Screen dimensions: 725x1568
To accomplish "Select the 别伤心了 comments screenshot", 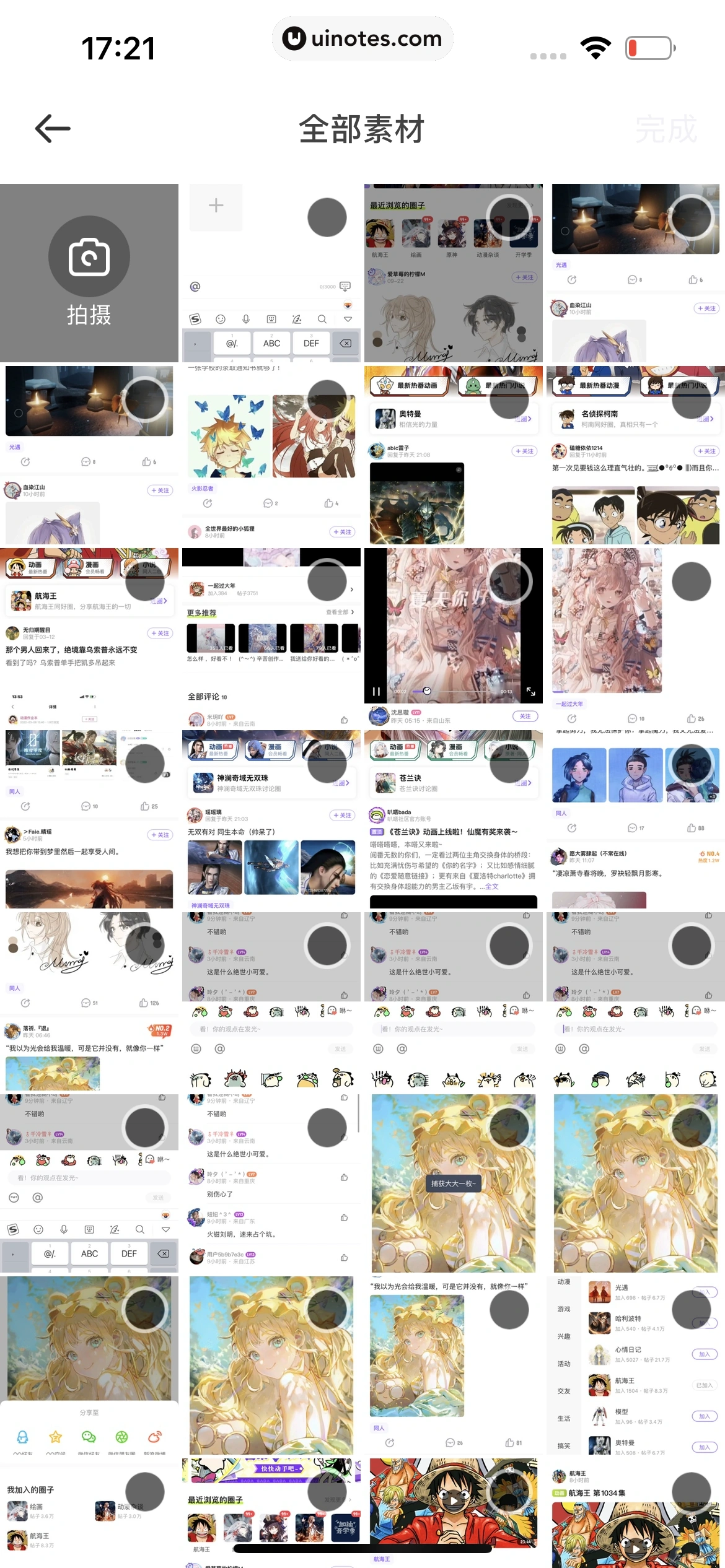I will pos(327,1128).
